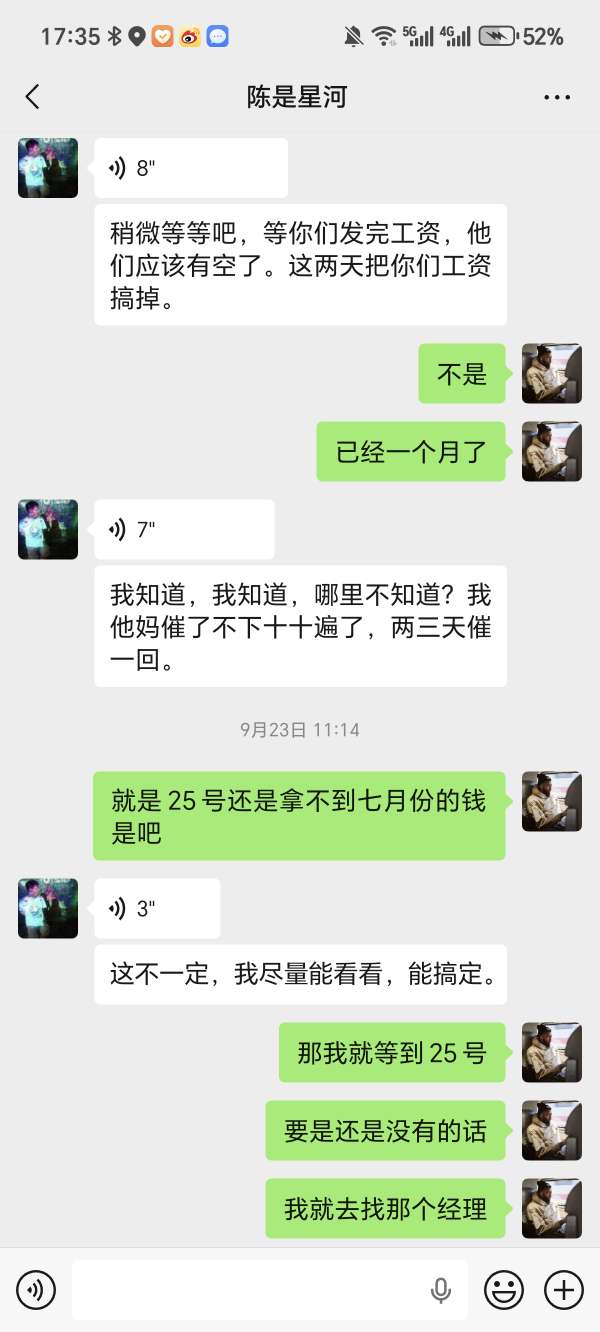Tap the microphone icon in the input box

(x=441, y=1290)
